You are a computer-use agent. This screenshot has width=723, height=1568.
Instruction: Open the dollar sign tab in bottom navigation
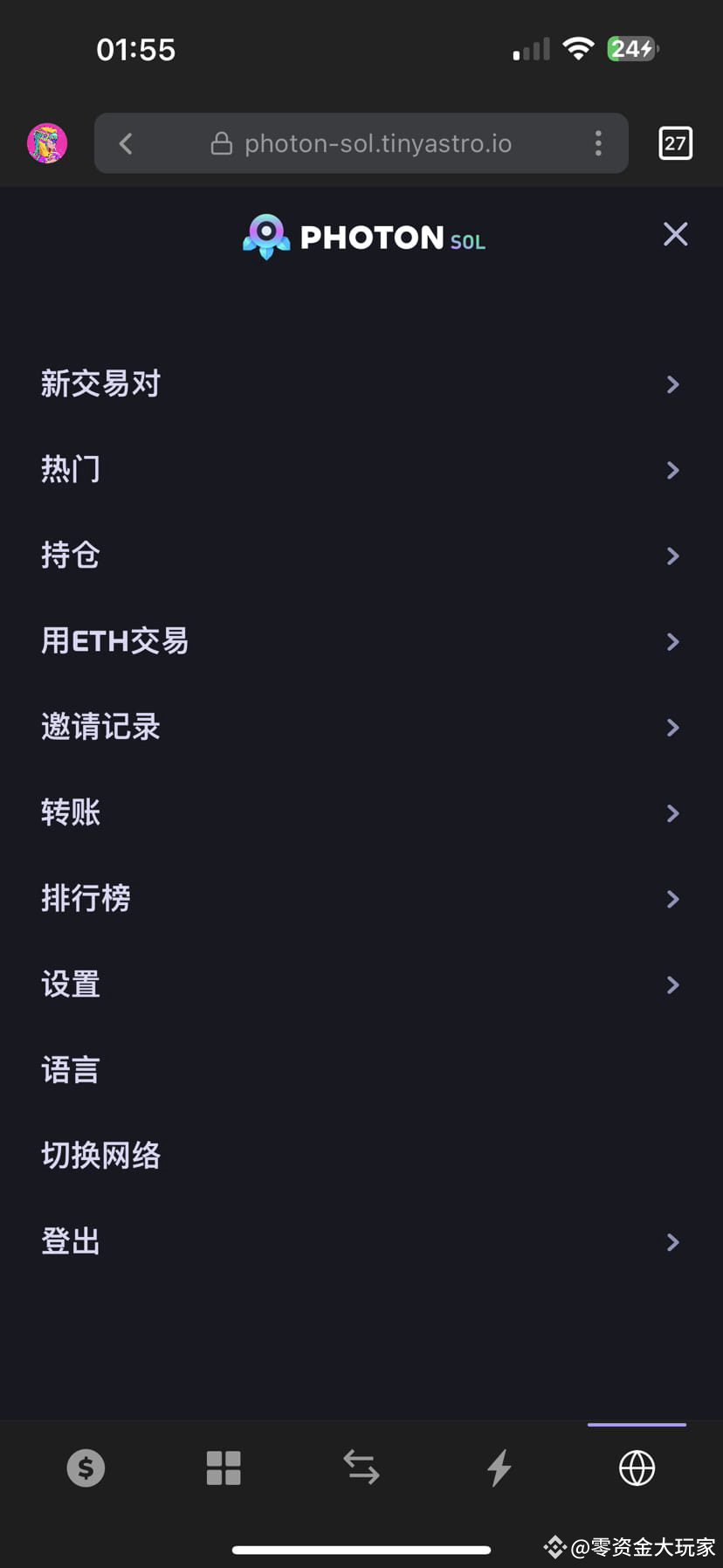[85, 1468]
